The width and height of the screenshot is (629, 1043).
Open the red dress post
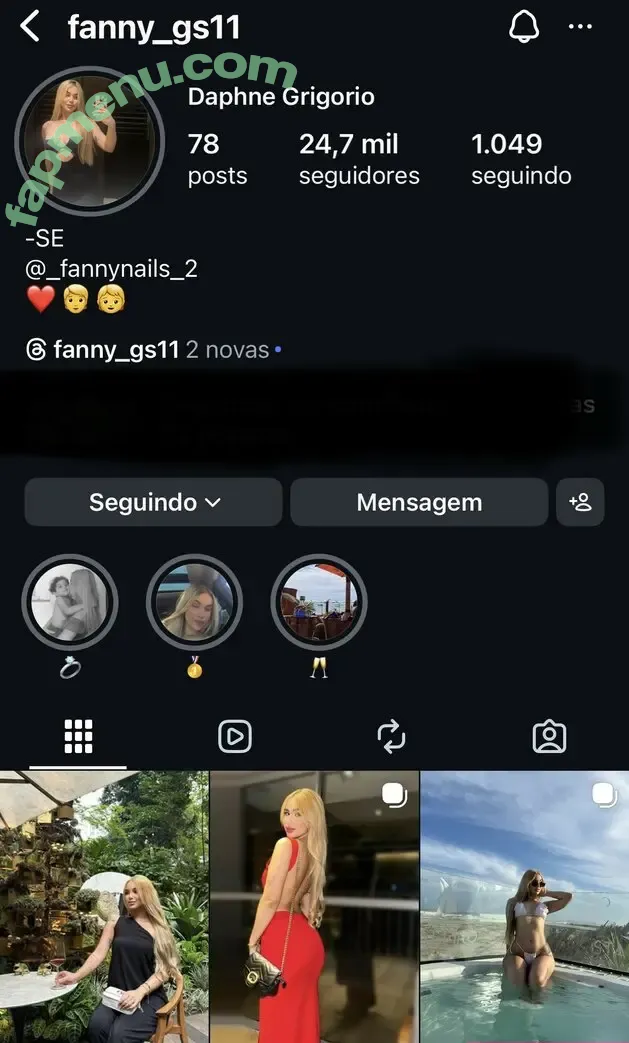(x=314, y=907)
